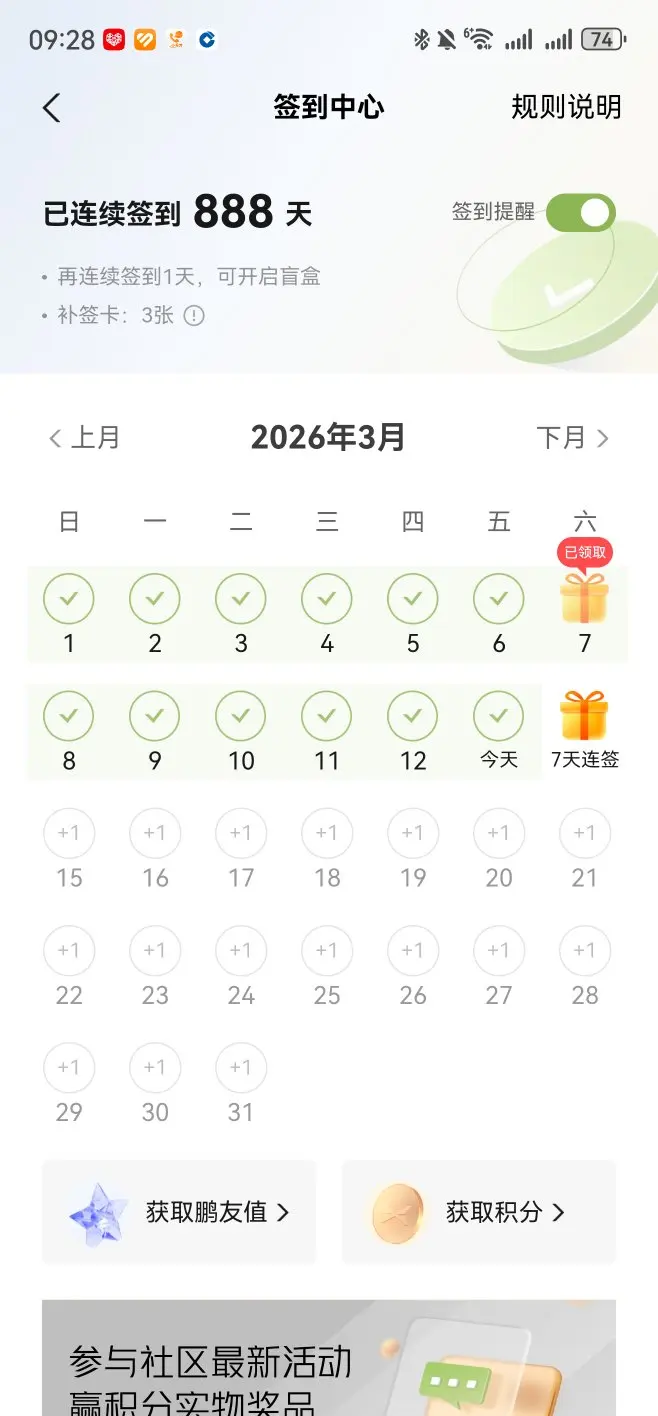Tap the claimed gift on day 7
Viewport: 658px width, 1416px height.
(x=585, y=598)
